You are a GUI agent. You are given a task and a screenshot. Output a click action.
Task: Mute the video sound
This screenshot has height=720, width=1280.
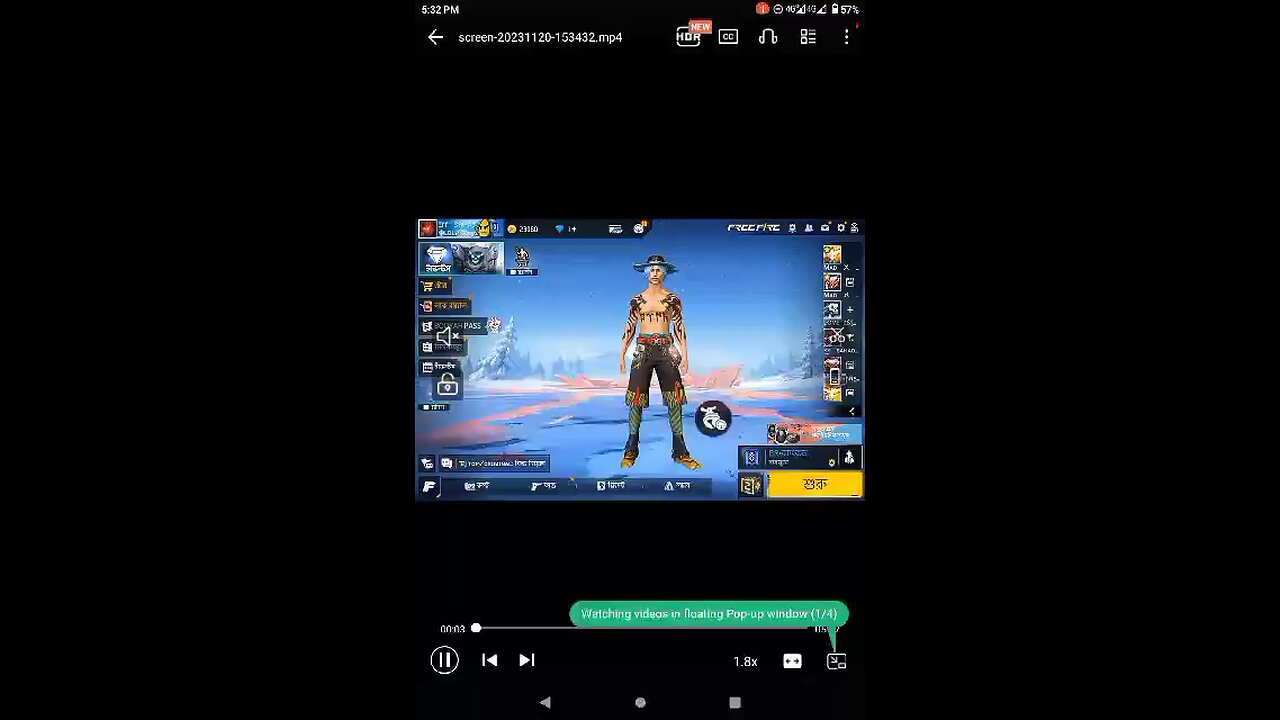[x=447, y=337]
